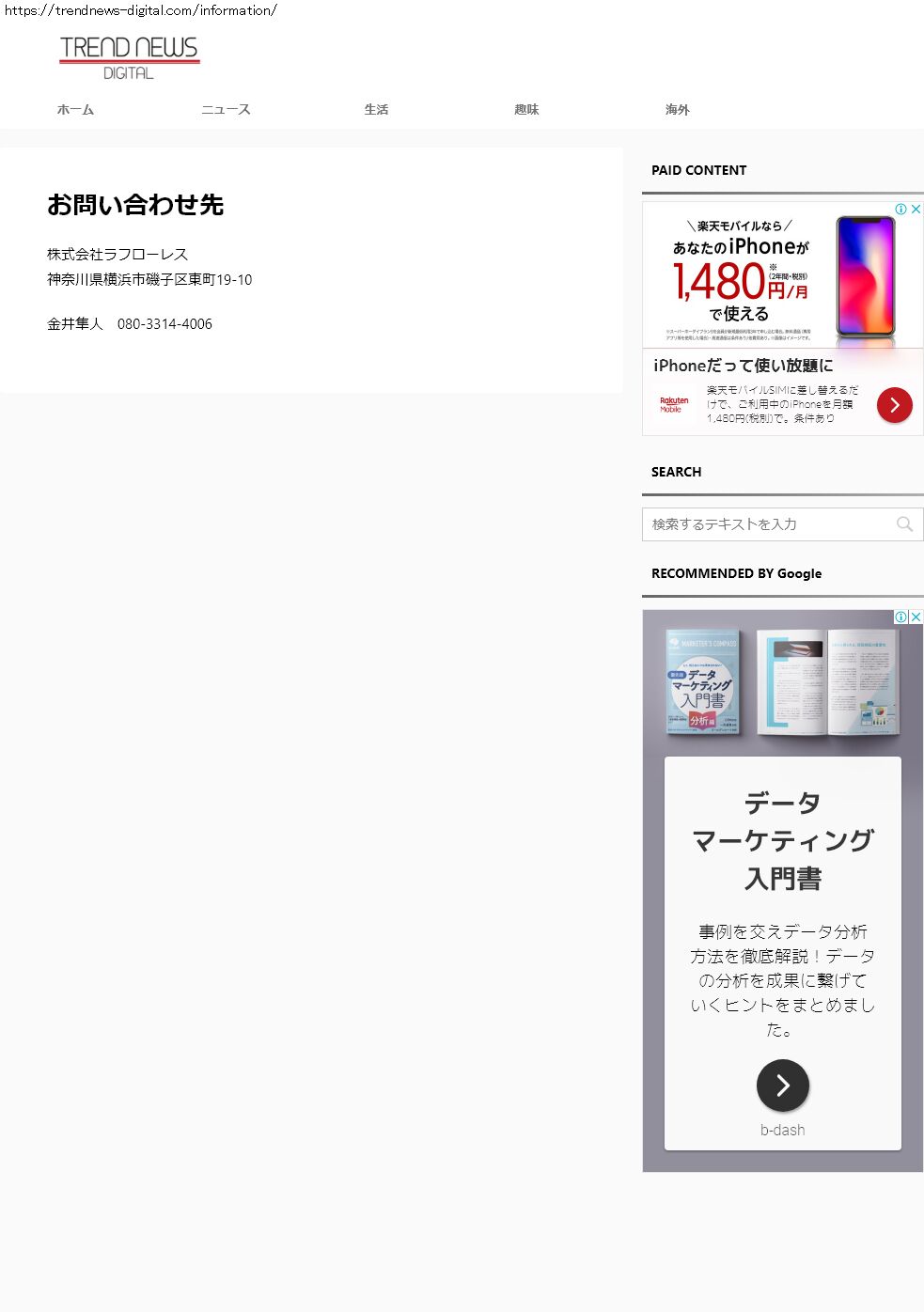Screen dimensions: 924x1312
Task: Tap the red arrow on Rakuten ad
Action: pos(894,405)
